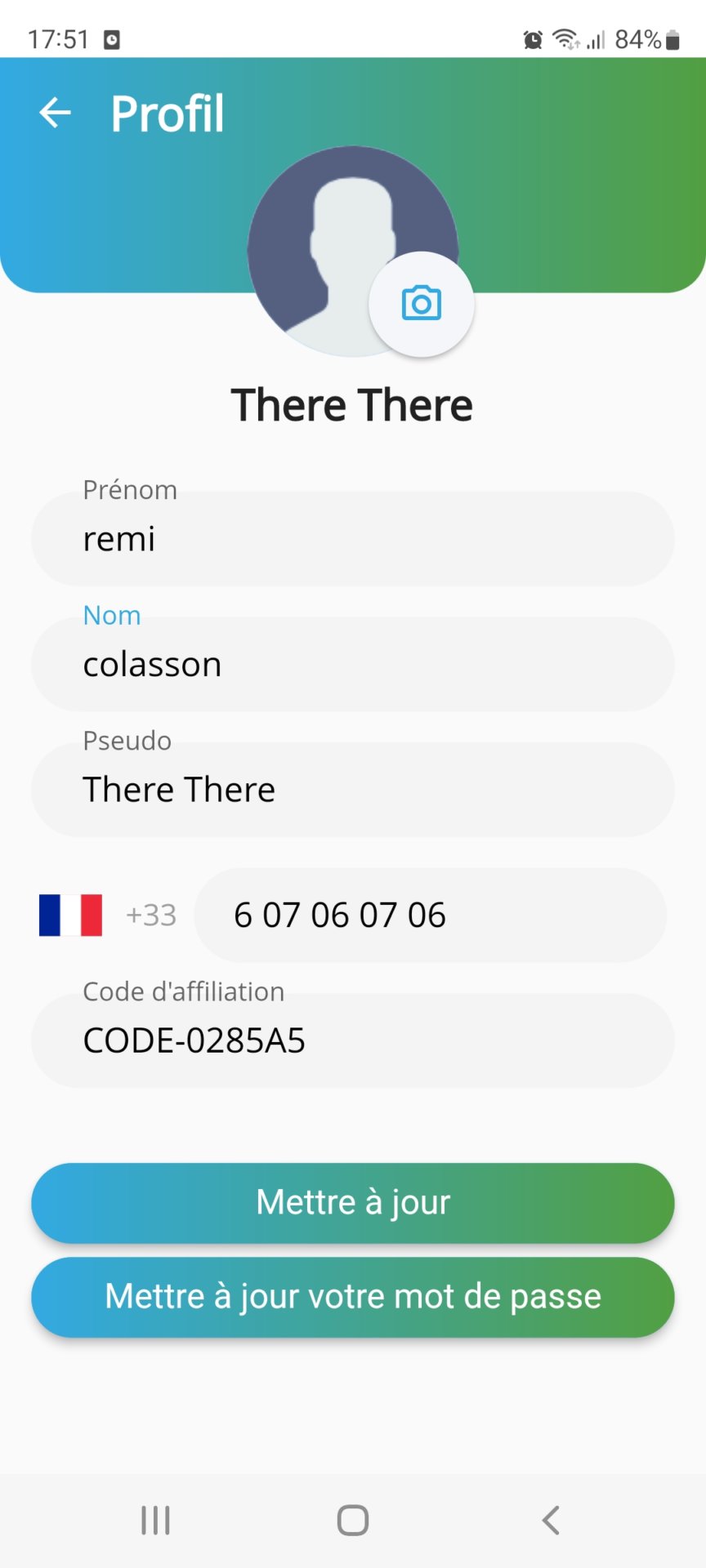Tap the Mettre à jour button

click(x=353, y=1203)
